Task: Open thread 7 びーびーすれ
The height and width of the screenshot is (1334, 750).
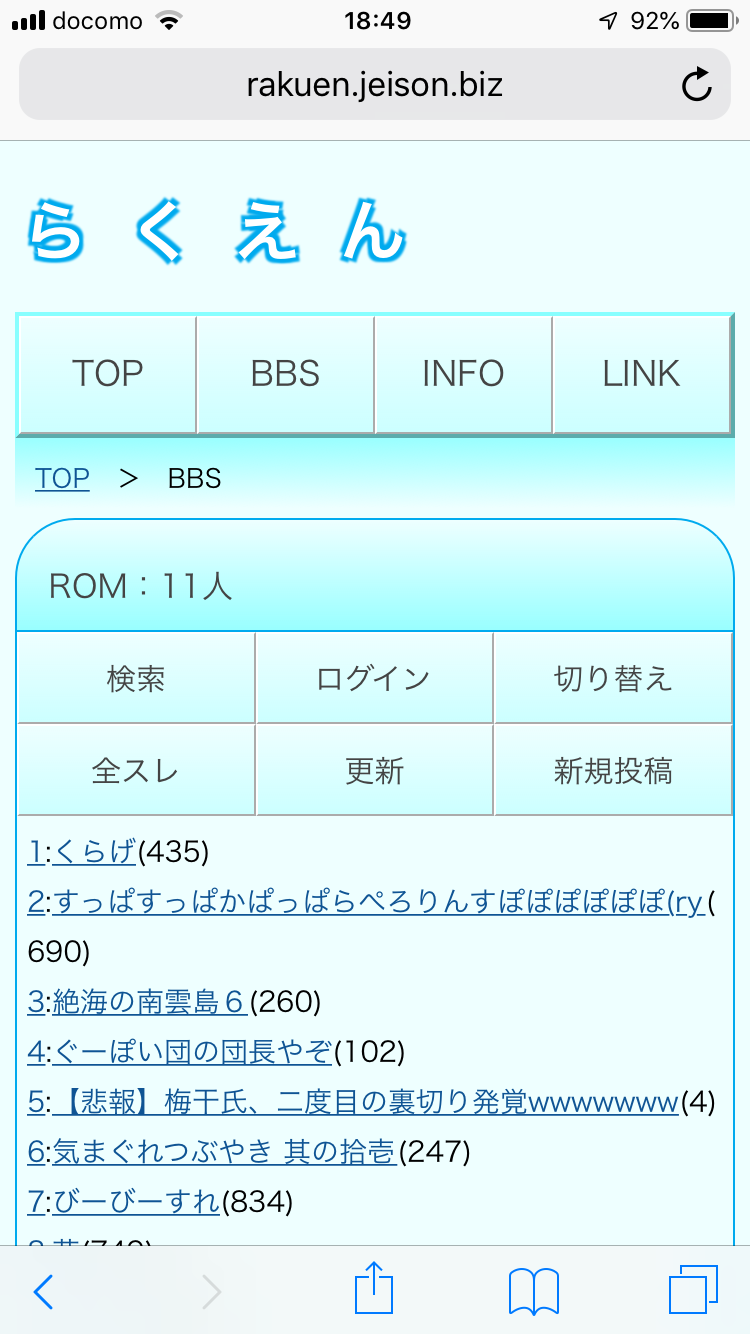Action: coord(136,1201)
